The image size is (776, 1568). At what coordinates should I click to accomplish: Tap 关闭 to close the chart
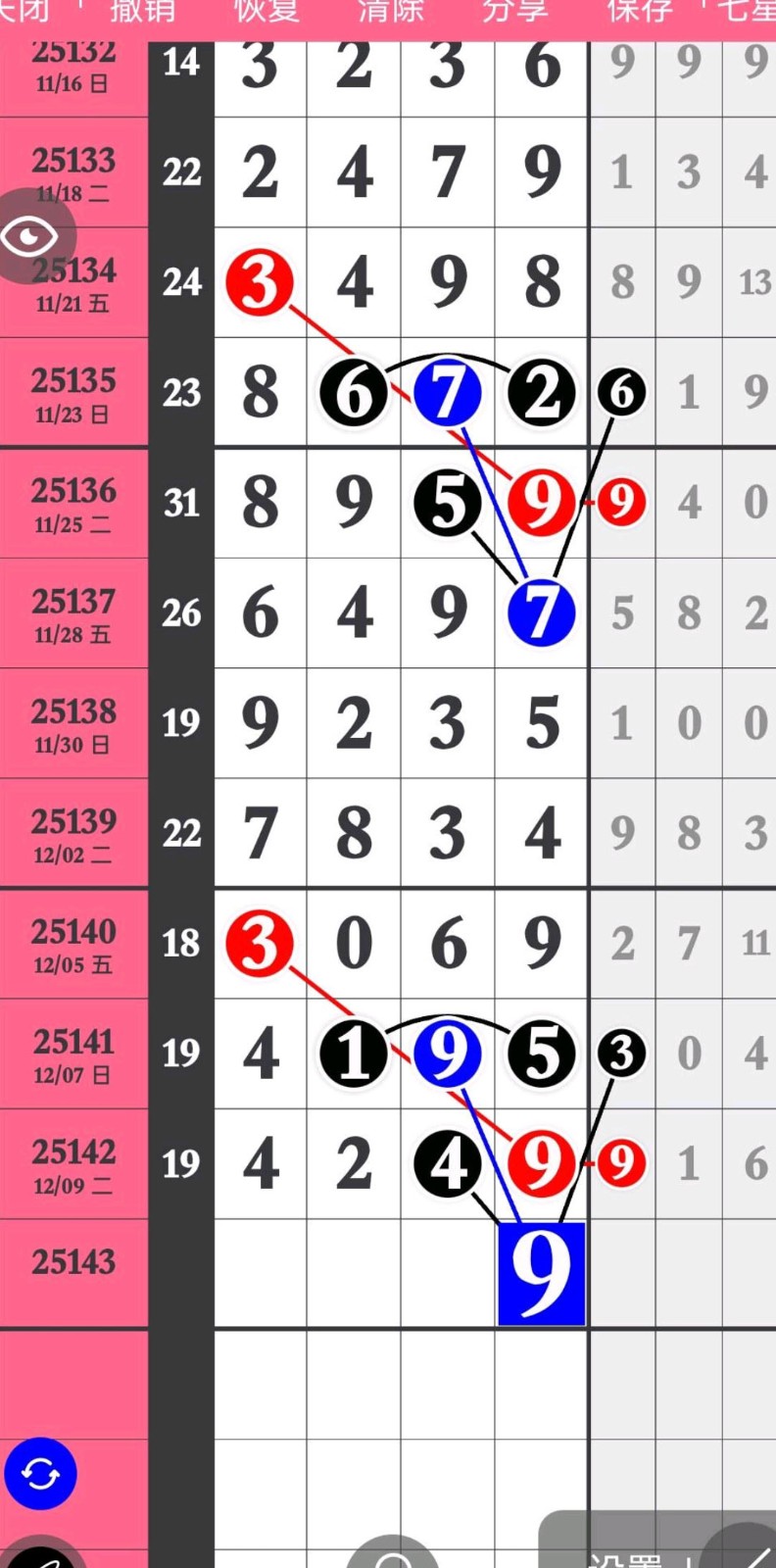[24, 12]
